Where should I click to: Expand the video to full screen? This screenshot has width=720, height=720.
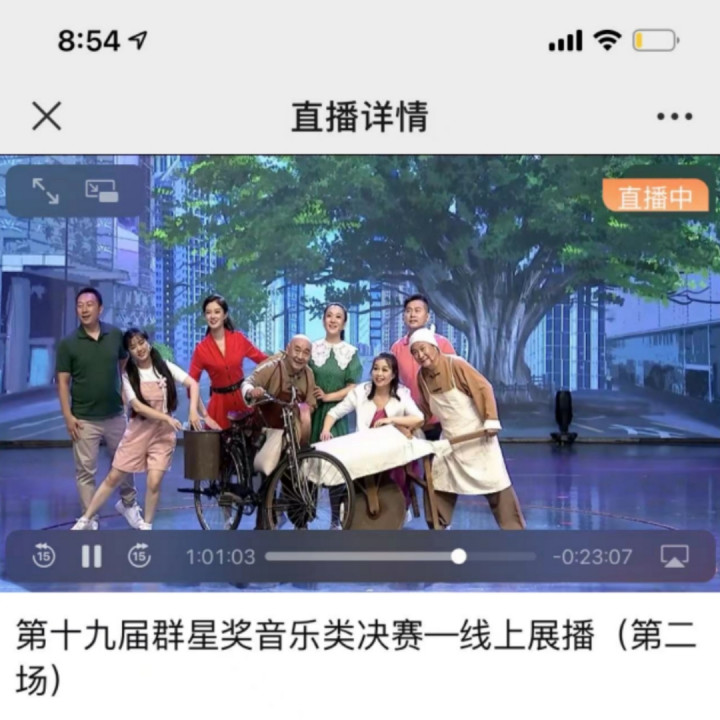(46, 191)
